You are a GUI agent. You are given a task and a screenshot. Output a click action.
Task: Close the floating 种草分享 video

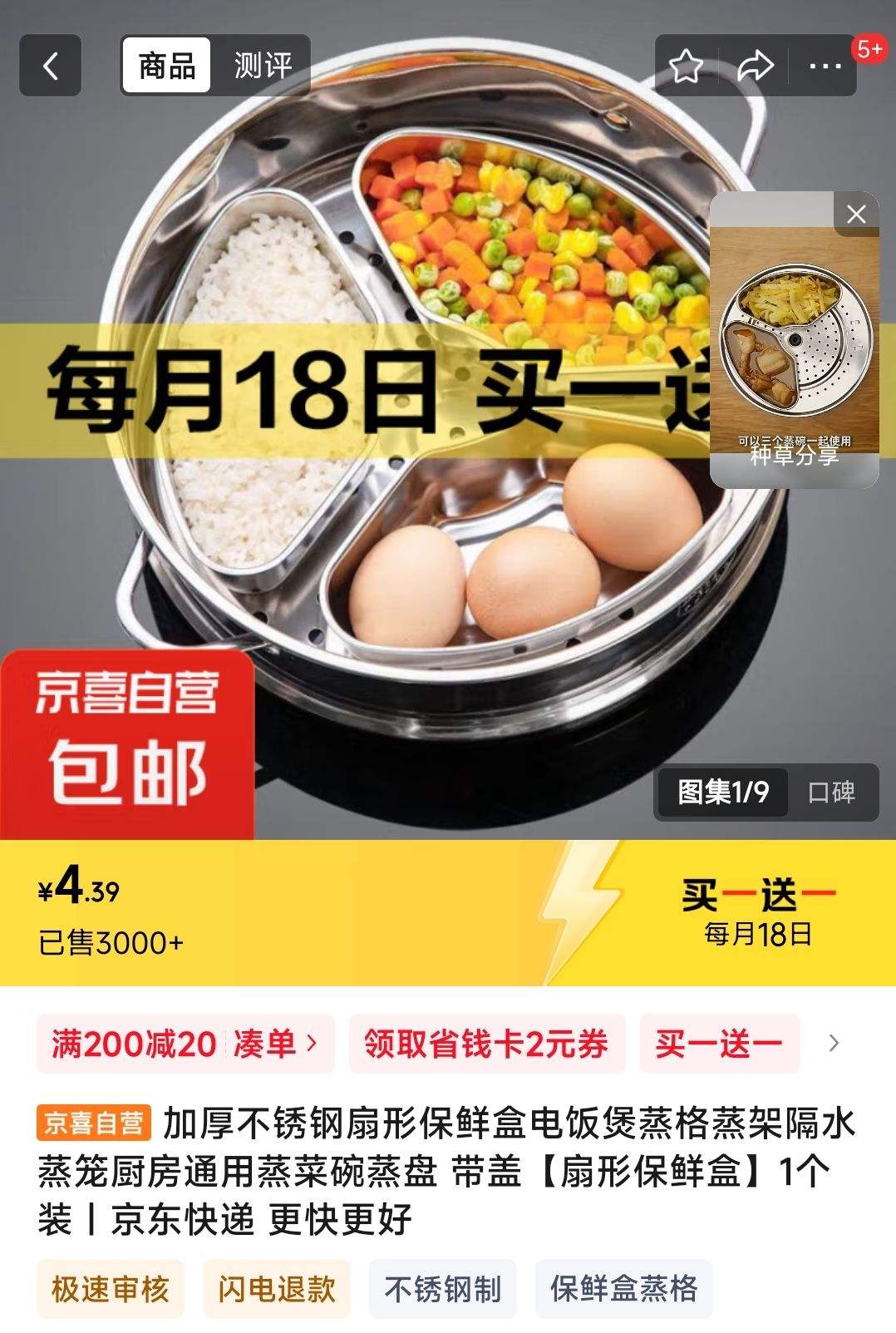point(856,212)
